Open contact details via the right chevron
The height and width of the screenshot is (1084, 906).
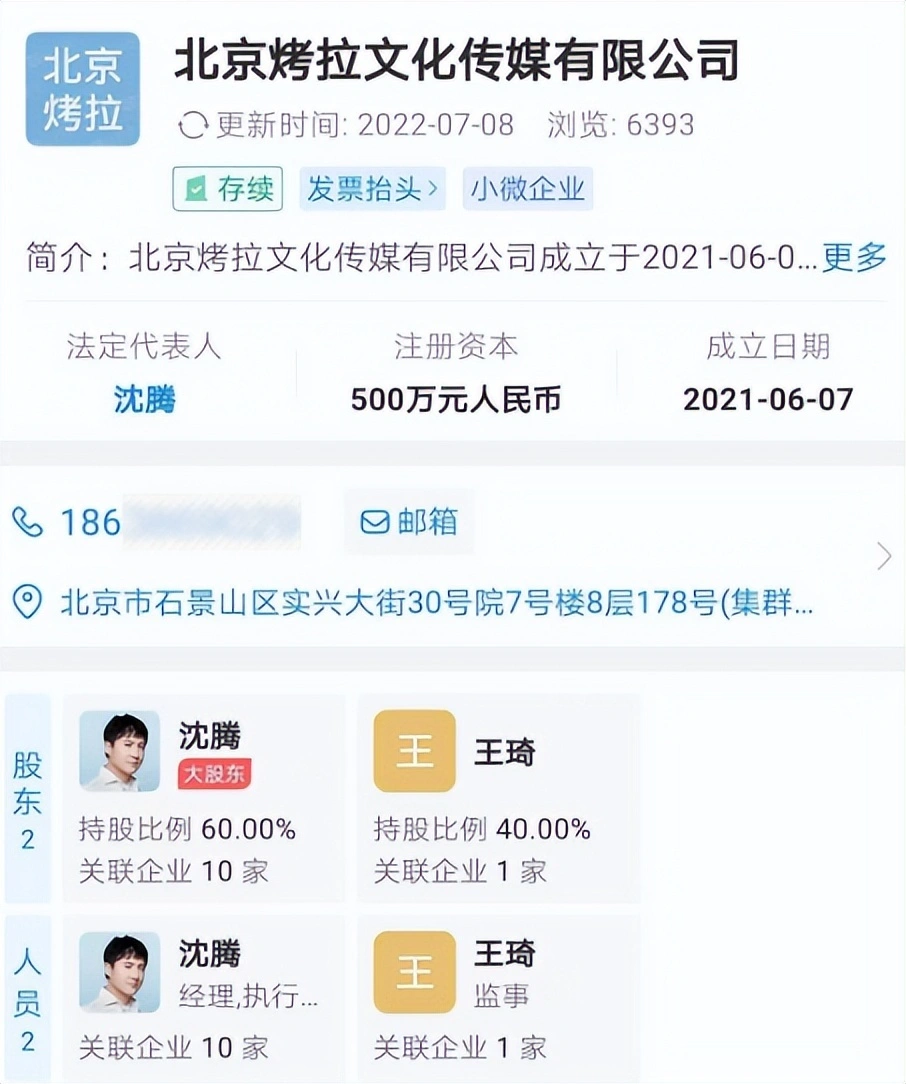[883, 557]
